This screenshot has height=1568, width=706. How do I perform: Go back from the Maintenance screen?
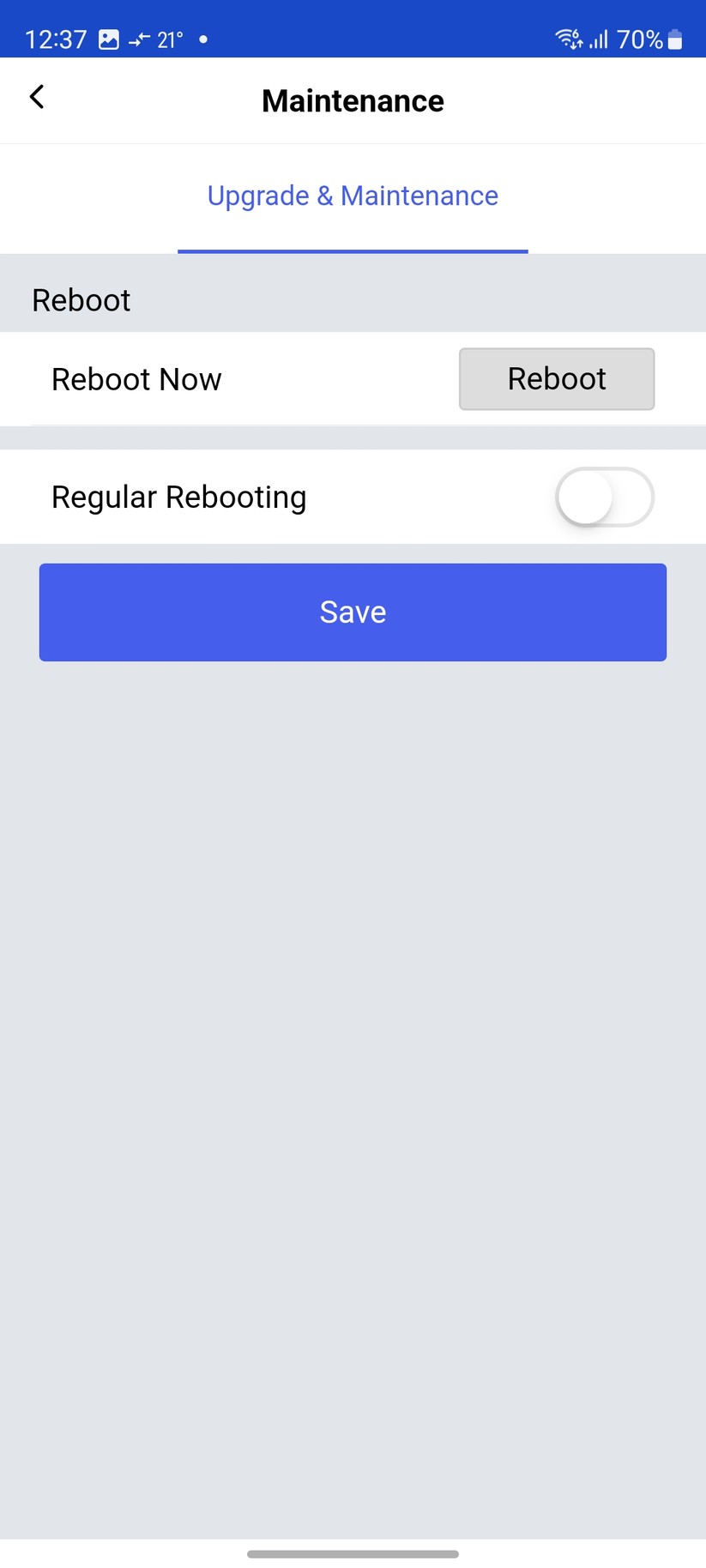37,97
